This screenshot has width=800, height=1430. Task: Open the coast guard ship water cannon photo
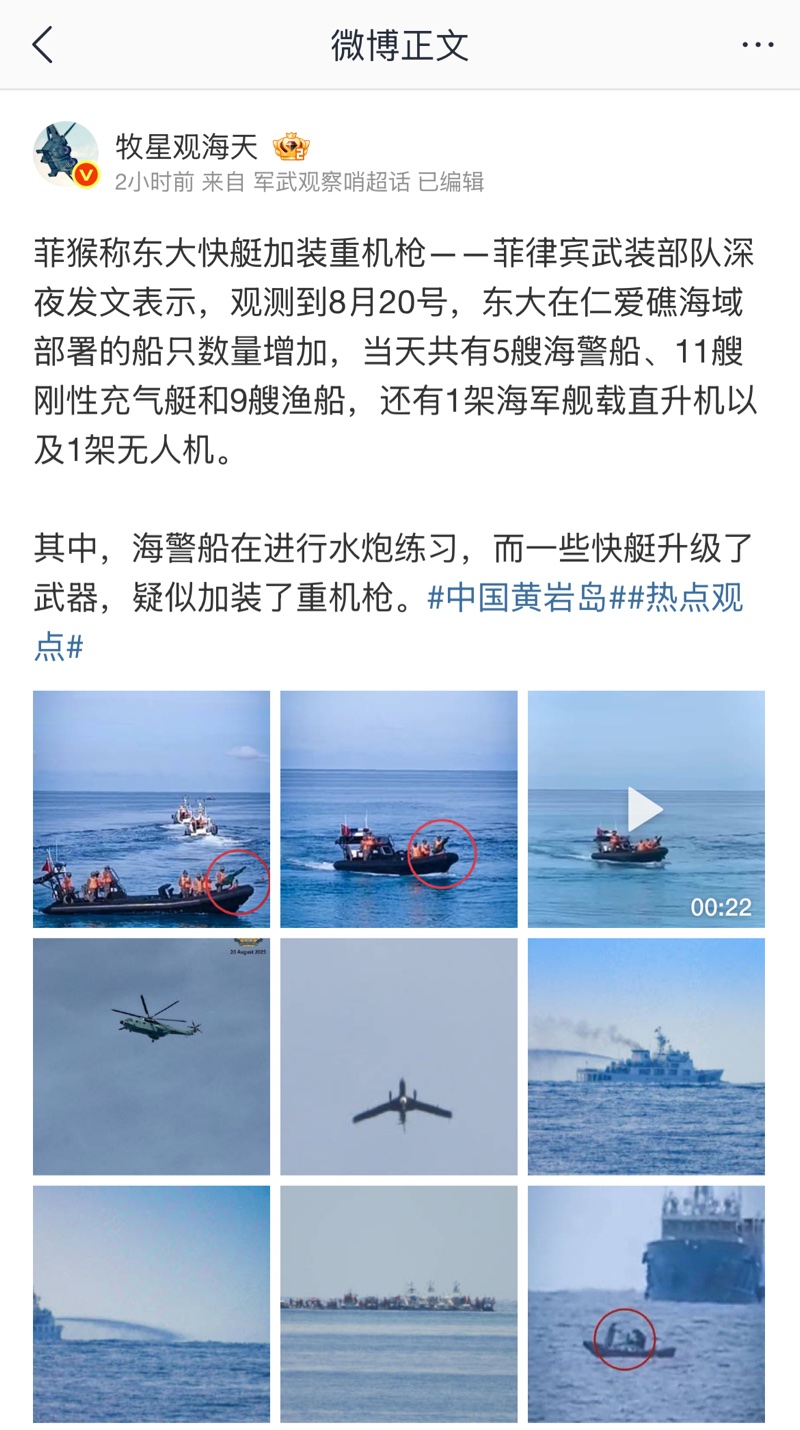click(x=646, y=1056)
